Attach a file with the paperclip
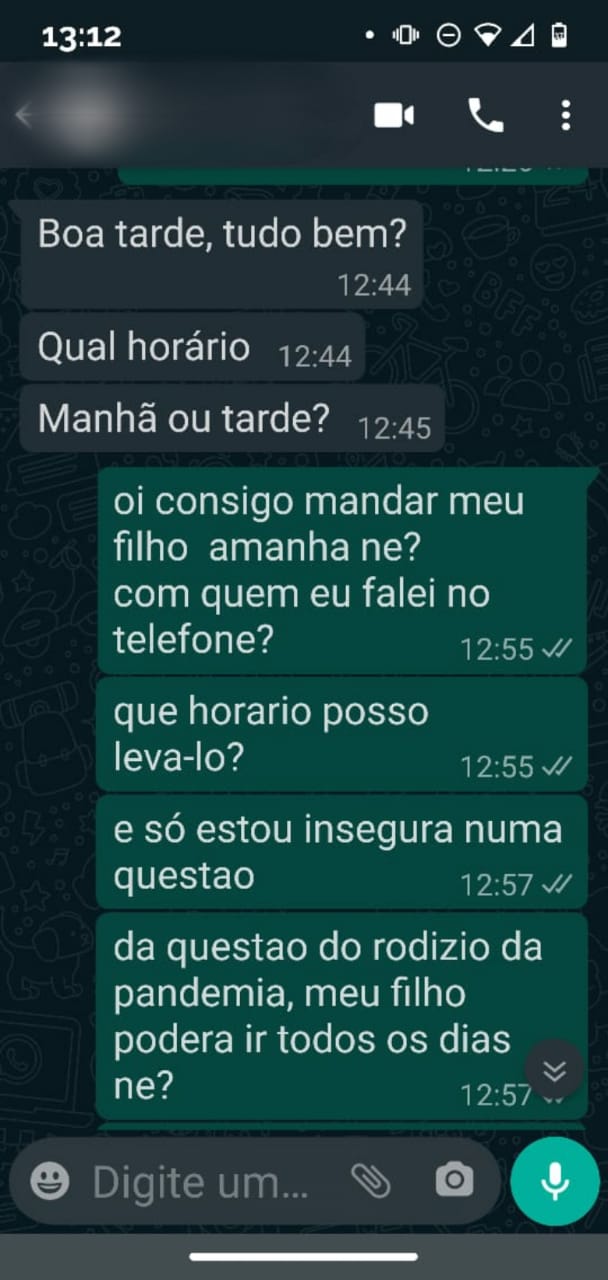 (371, 1182)
